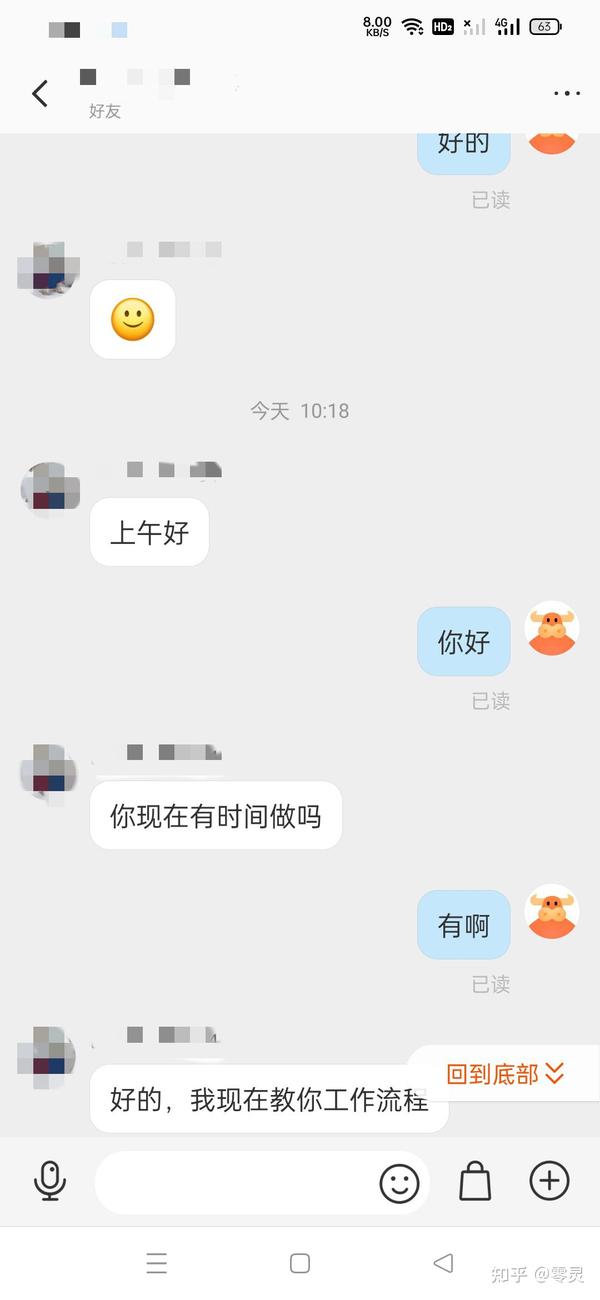Open the system recent apps menu button
Image resolution: width=600 pixels, height=1300 pixels.
pos(157,1263)
